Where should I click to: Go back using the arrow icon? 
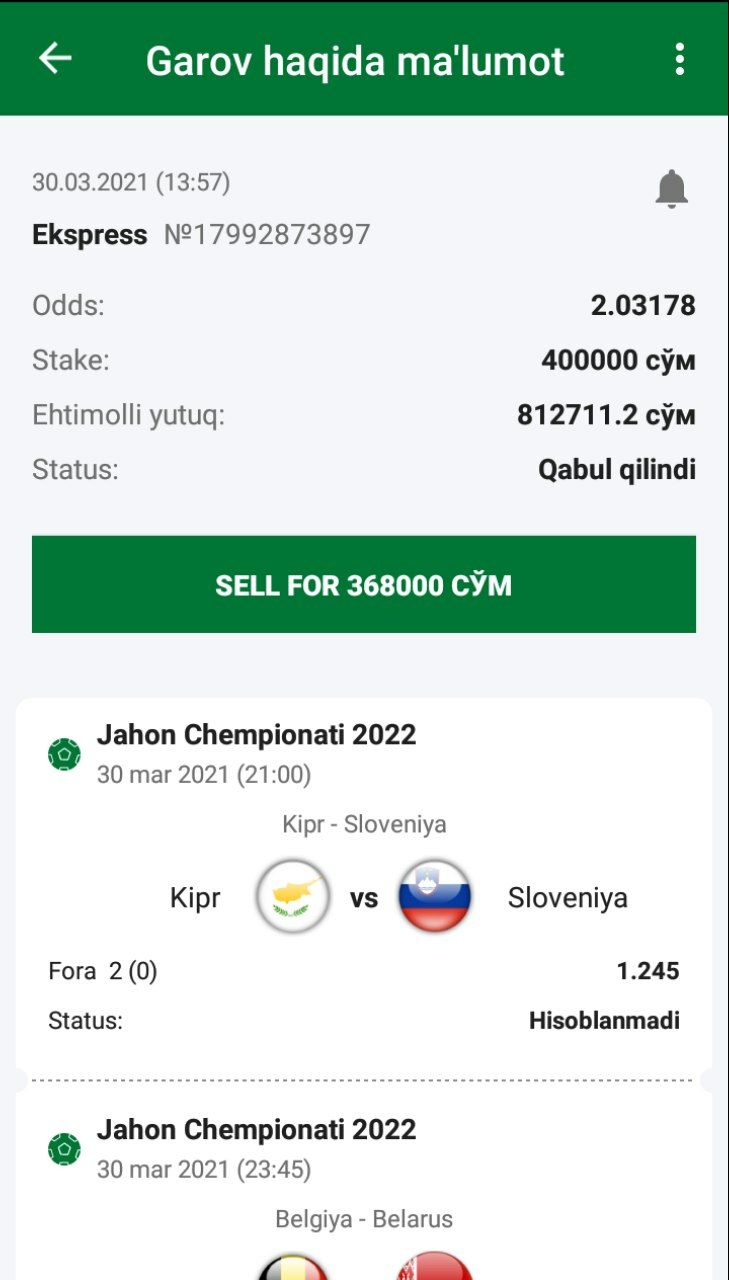click(x=55, y=59)
